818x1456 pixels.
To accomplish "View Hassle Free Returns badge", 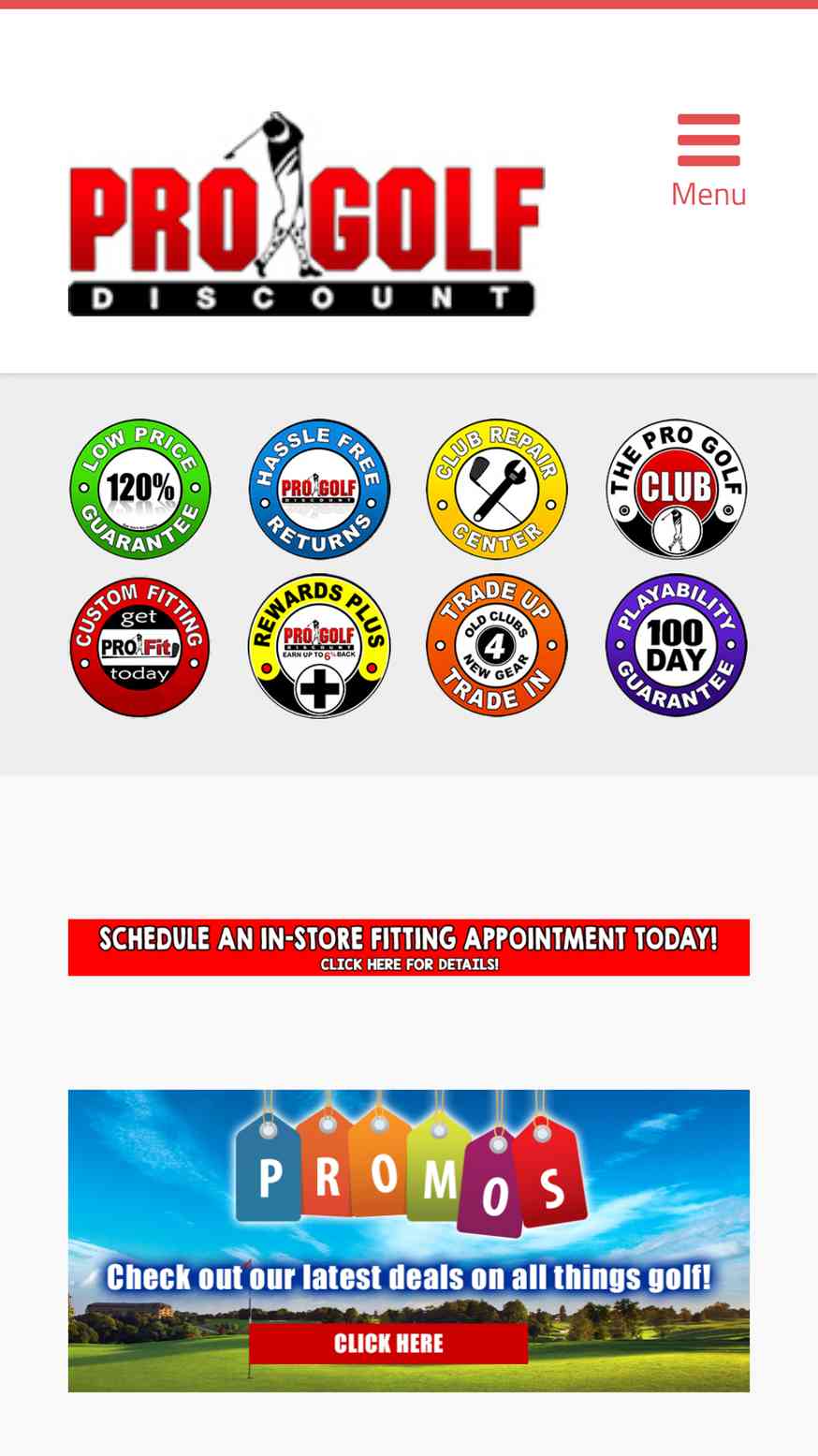I will coord(319,489).
